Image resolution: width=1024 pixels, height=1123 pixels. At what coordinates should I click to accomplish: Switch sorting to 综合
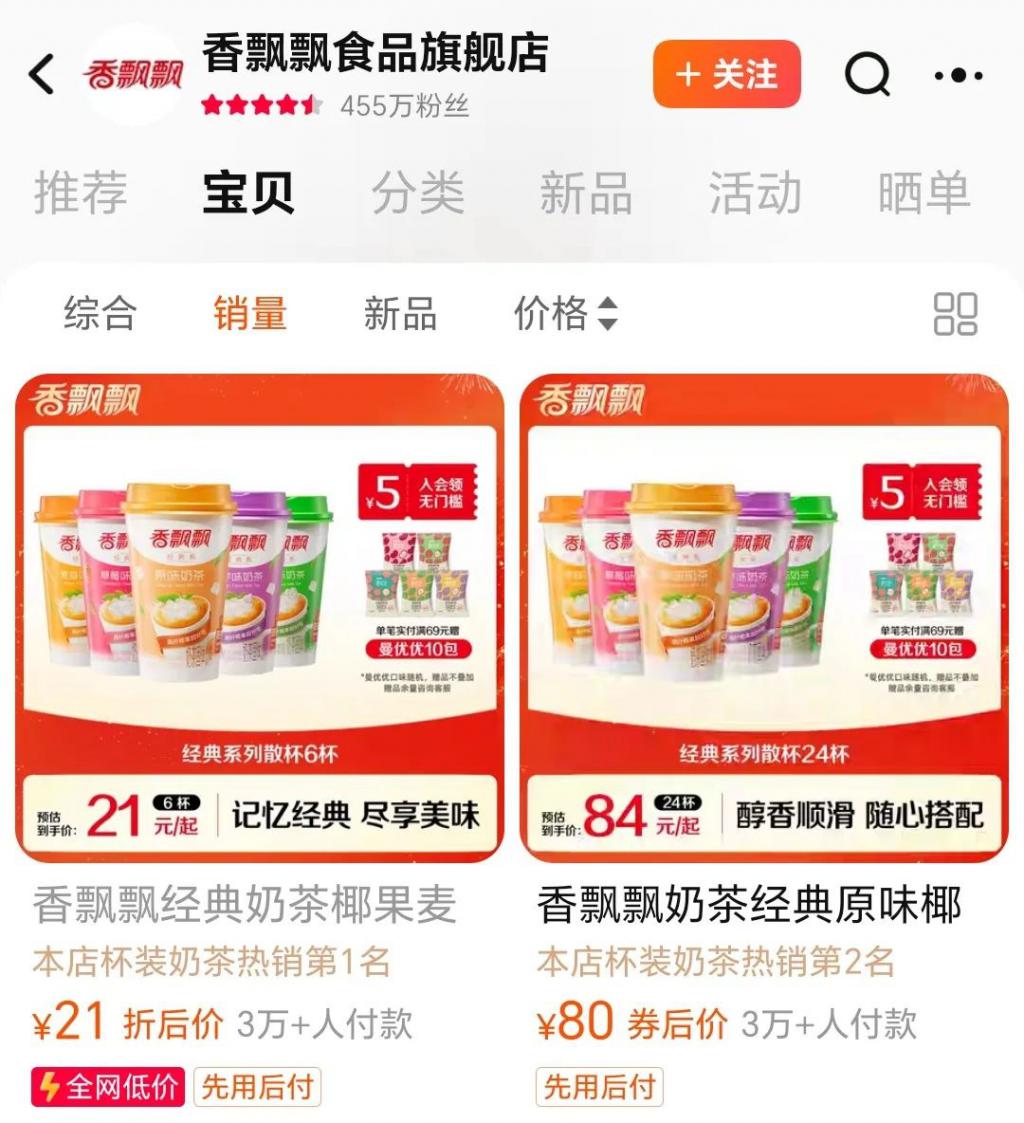coord(100,314)
